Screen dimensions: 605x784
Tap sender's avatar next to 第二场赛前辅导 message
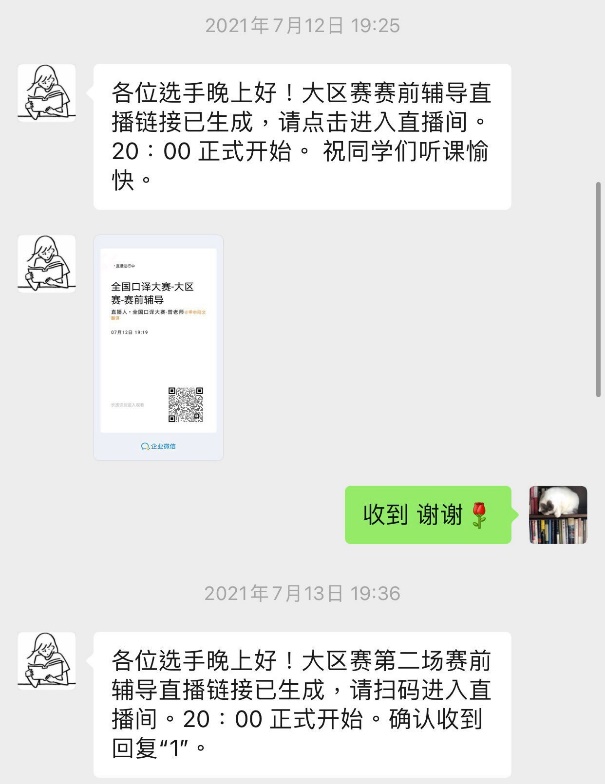point(46,660)
